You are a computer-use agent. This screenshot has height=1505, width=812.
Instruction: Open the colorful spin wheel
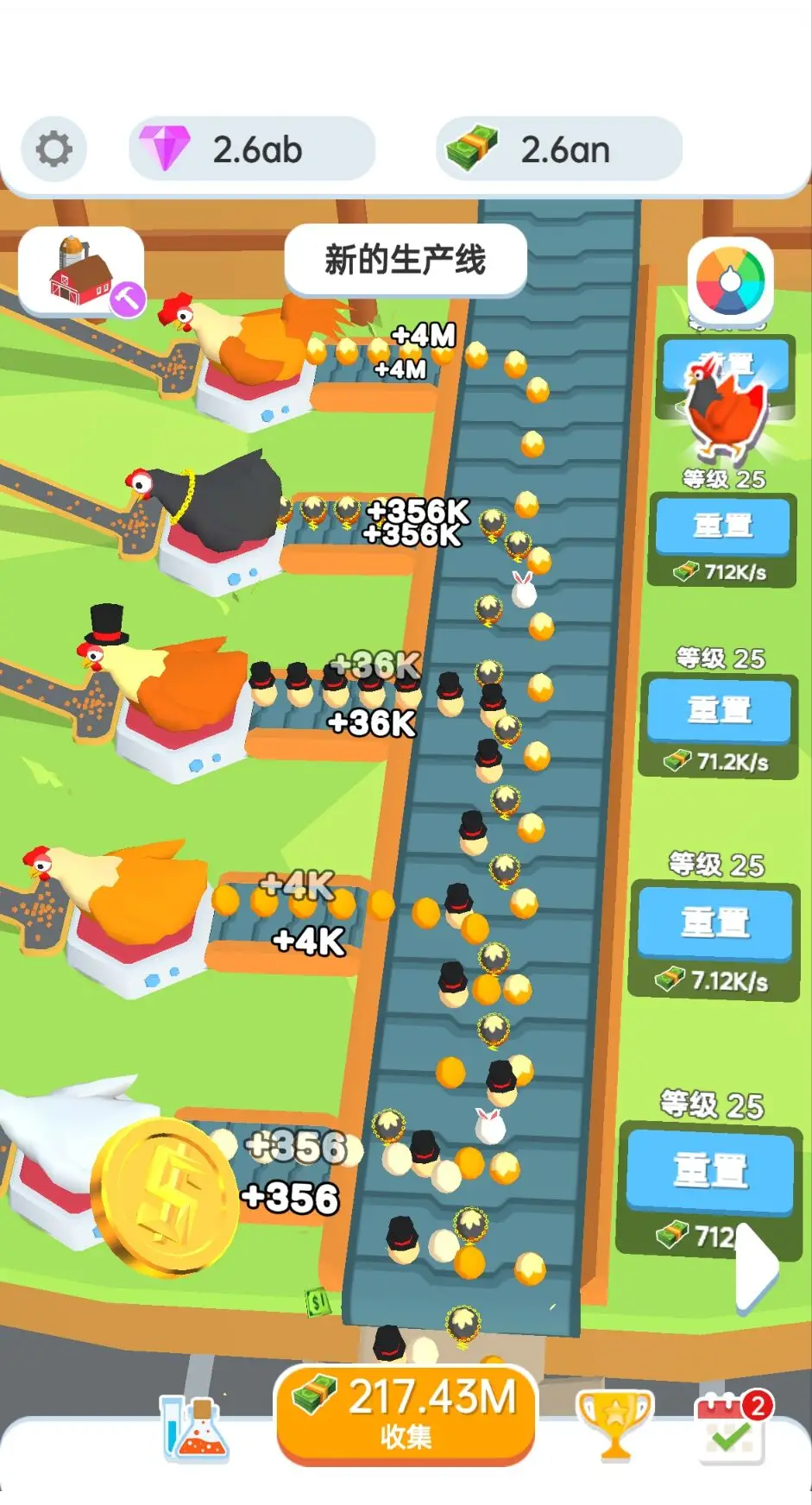[x=730, y=280]
